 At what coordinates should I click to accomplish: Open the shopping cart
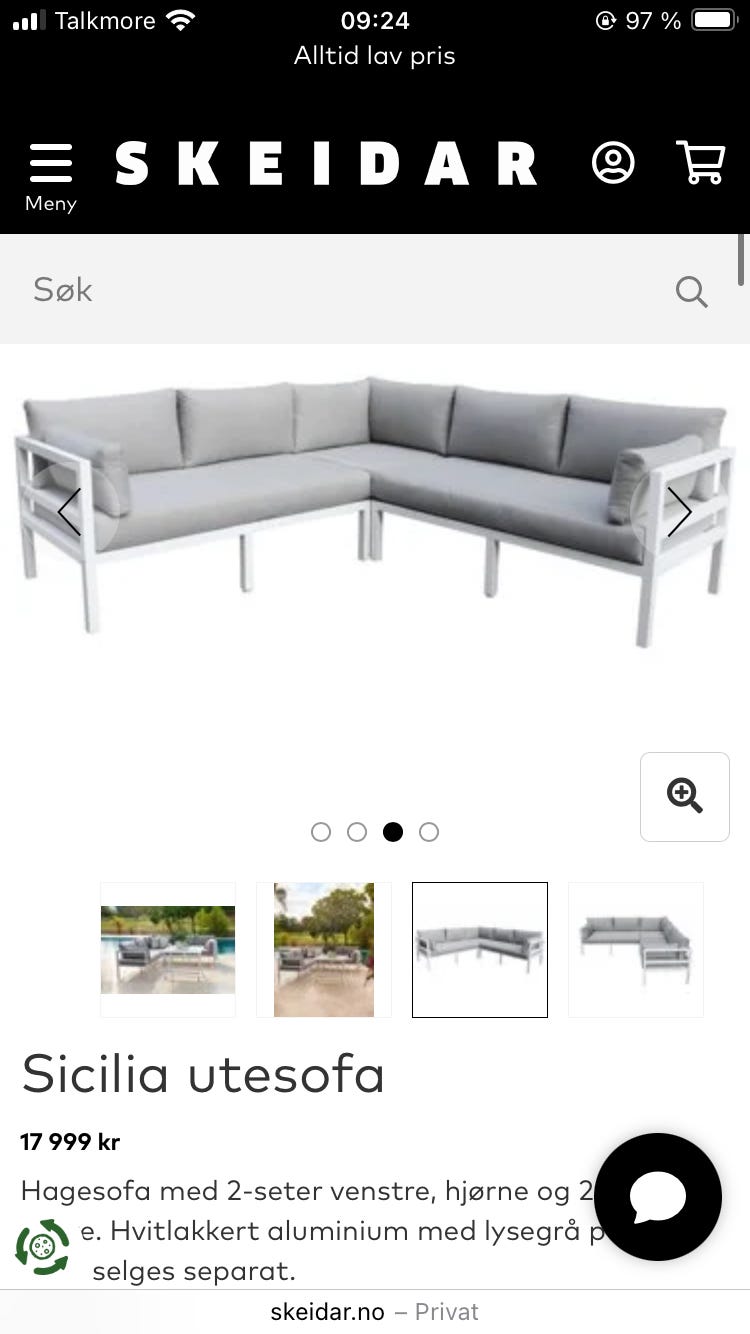tap(700, 162)
